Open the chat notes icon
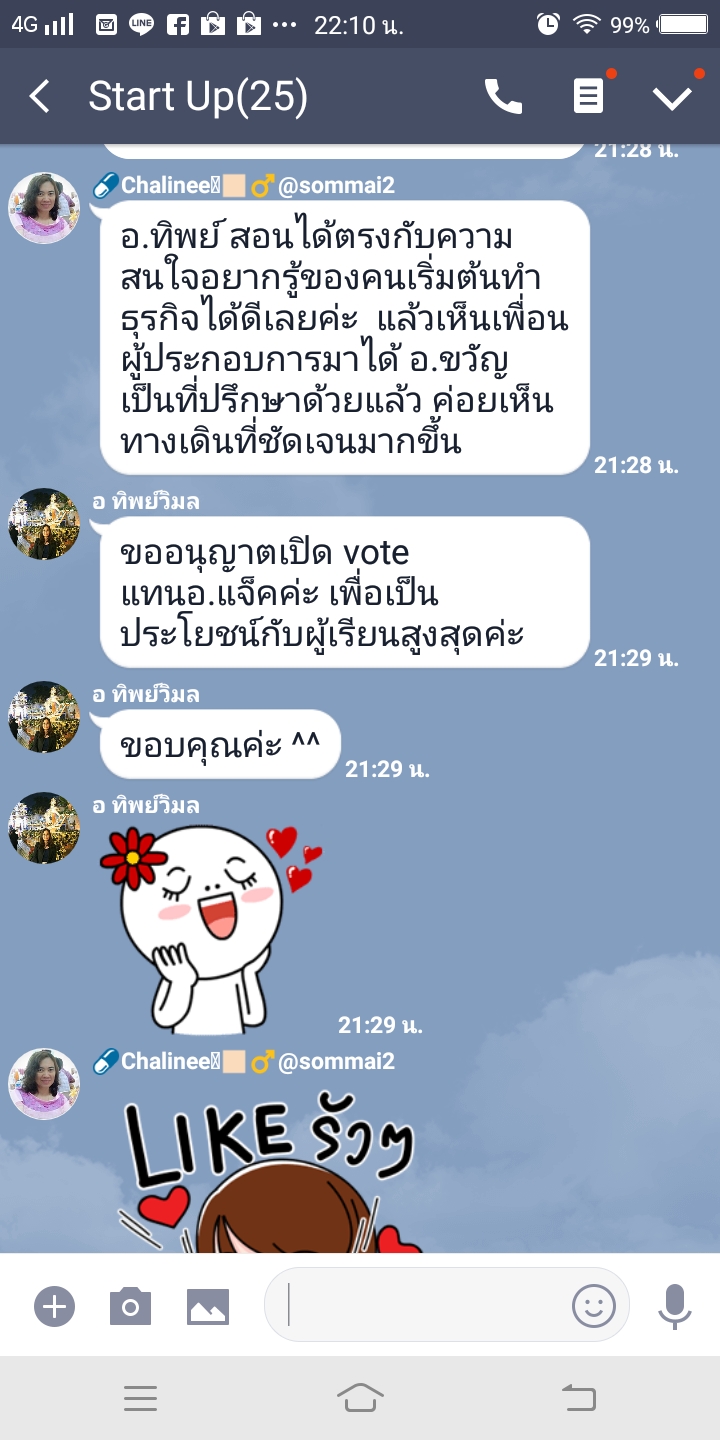 click(588, 97)
